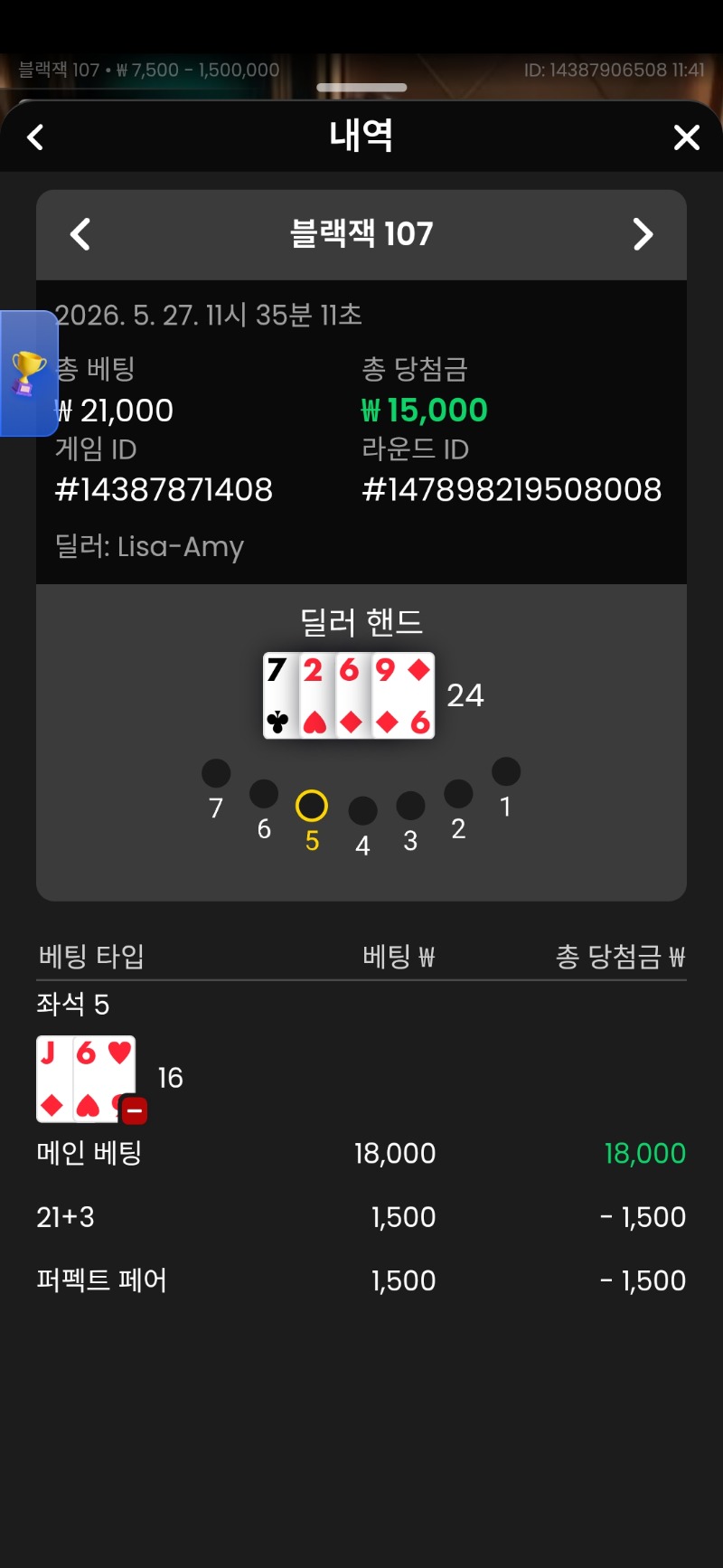
Task: Go to the previous 블랙잭 107 round
Action: tap(80, 234)
